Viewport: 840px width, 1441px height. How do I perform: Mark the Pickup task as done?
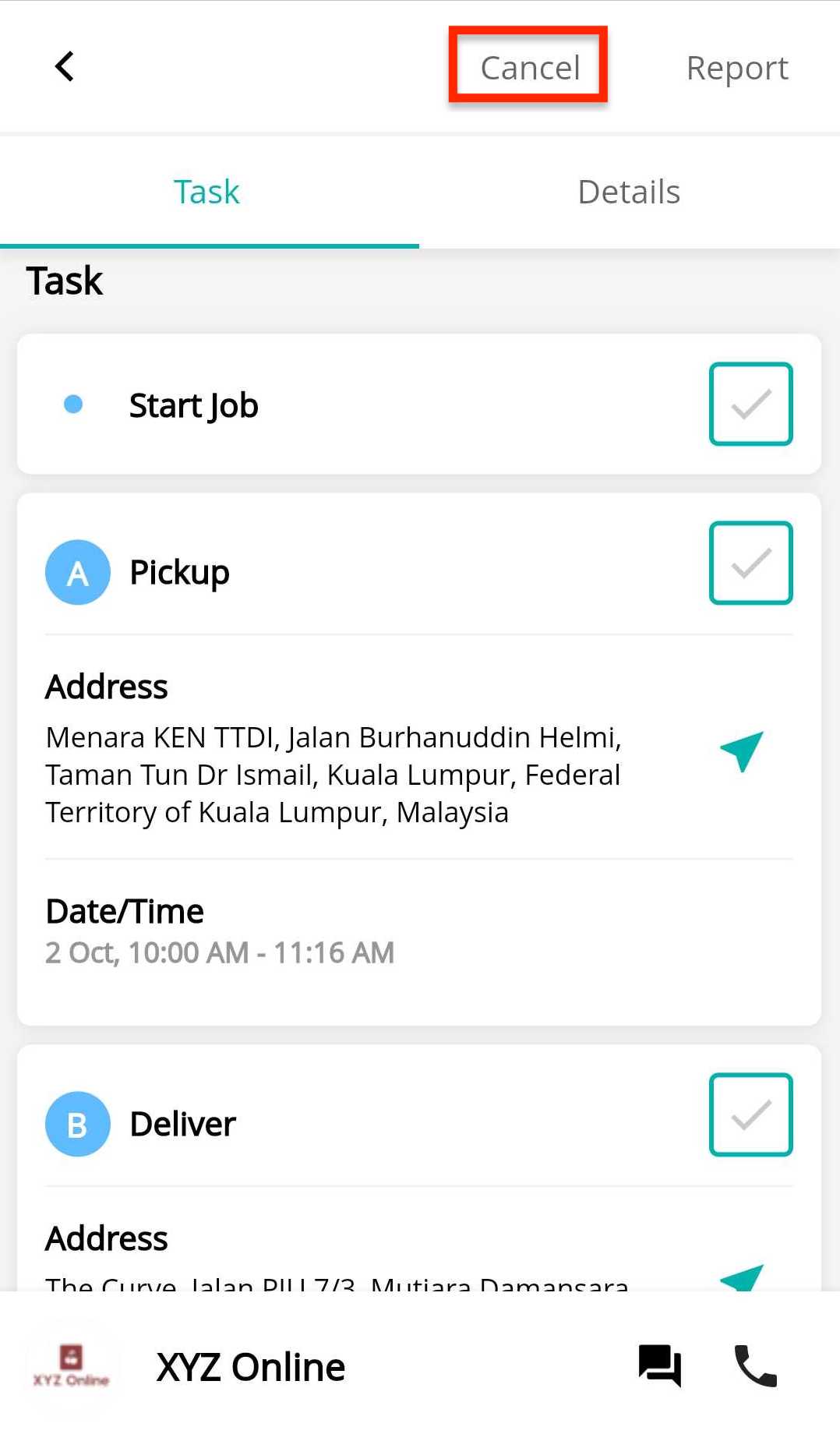coord(750,563)
